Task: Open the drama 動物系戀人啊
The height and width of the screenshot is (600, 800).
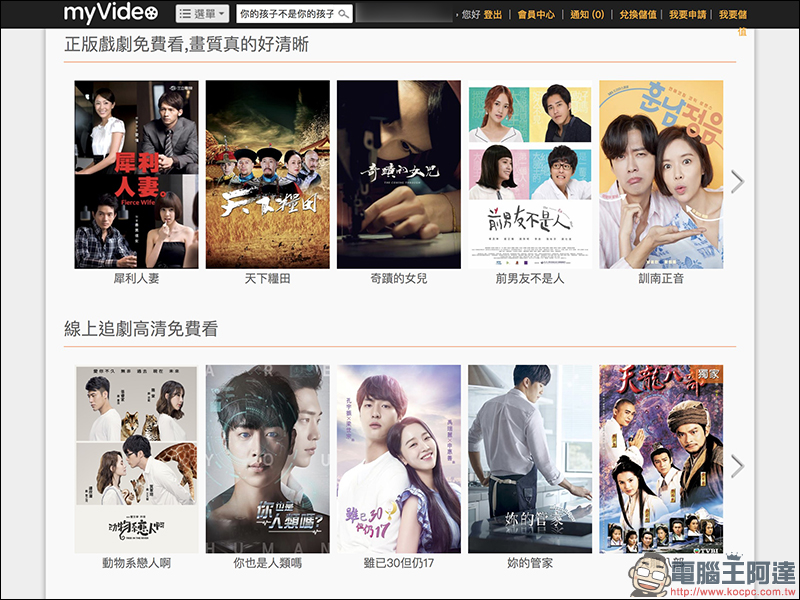Action: click(137, 459)
